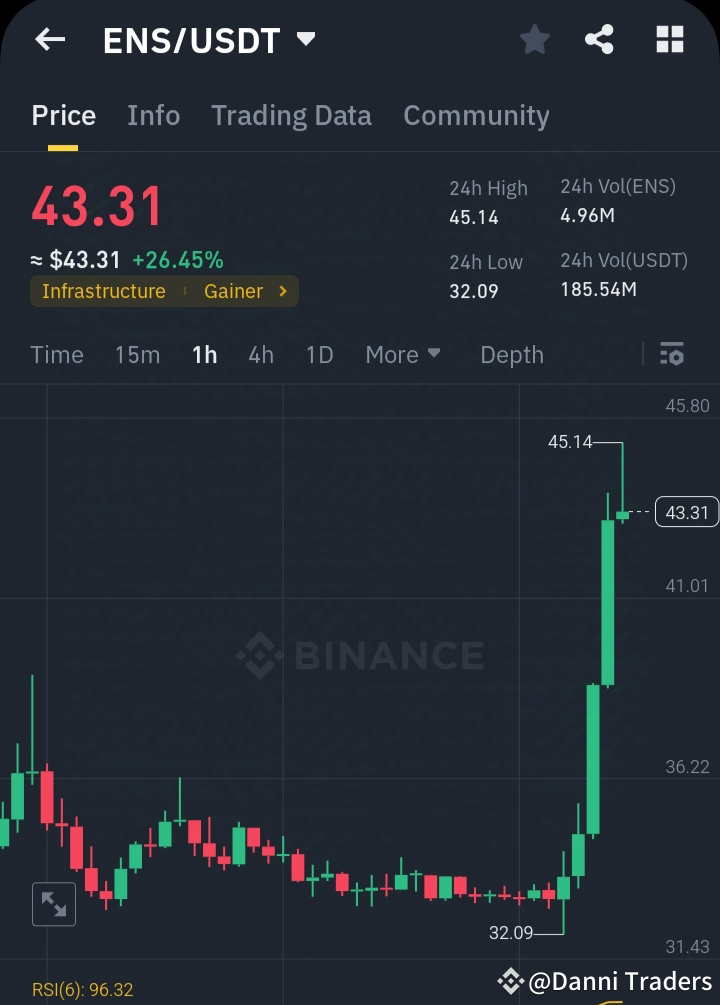Viewport: 720px width, 1005px height.
Task: Open the grid layout icon top right
Action: (669, 40)
